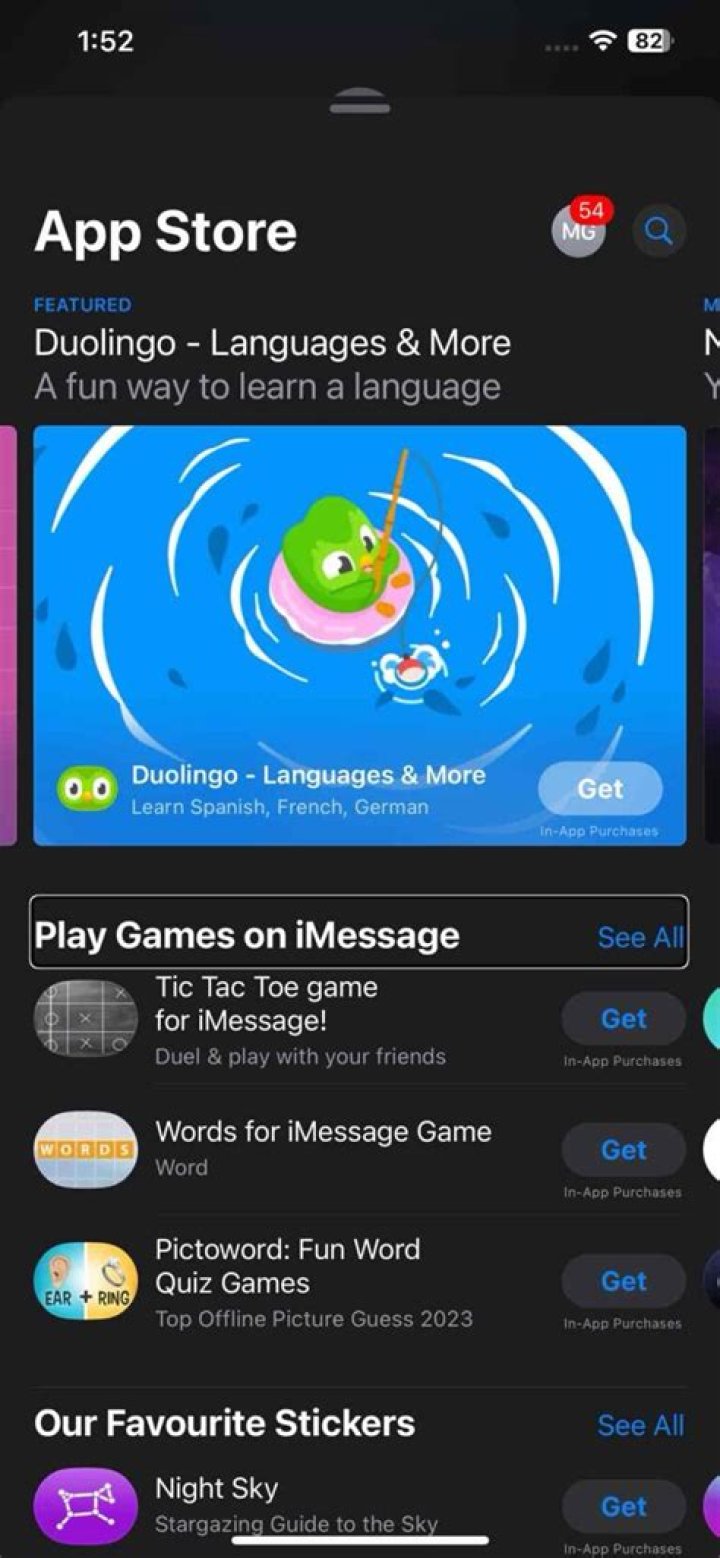Image resolution: width=720 pixels, height=1558 pixels.
Task: Open the MG account profile
Action: click(x=579, y=231)
